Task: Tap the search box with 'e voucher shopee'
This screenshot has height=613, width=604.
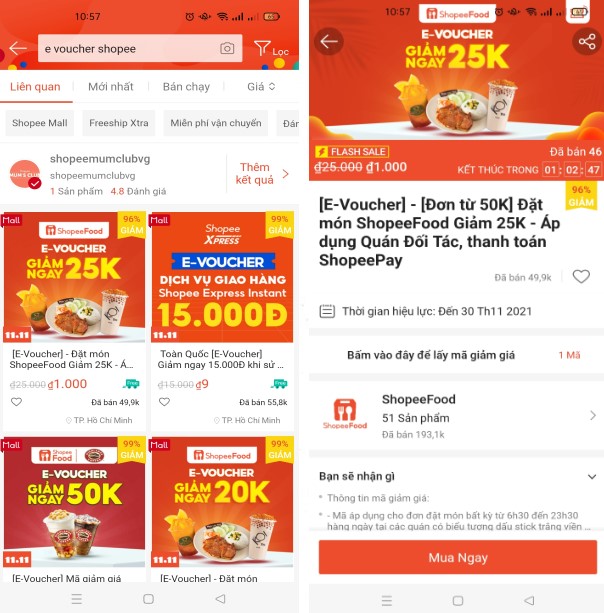Action: (x=125, y=49)
